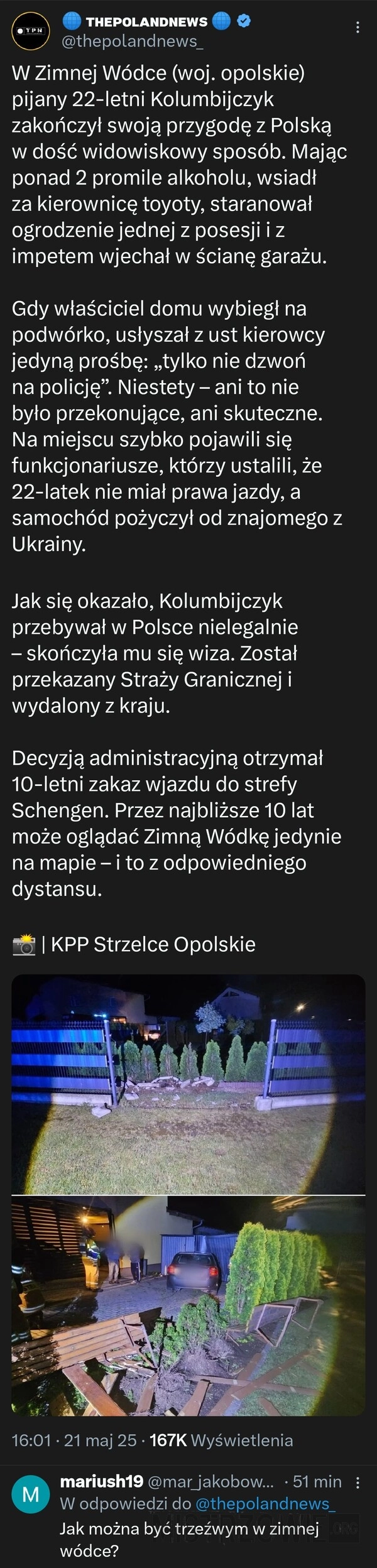Open overflow menu on mariush19's reply

358,1482
